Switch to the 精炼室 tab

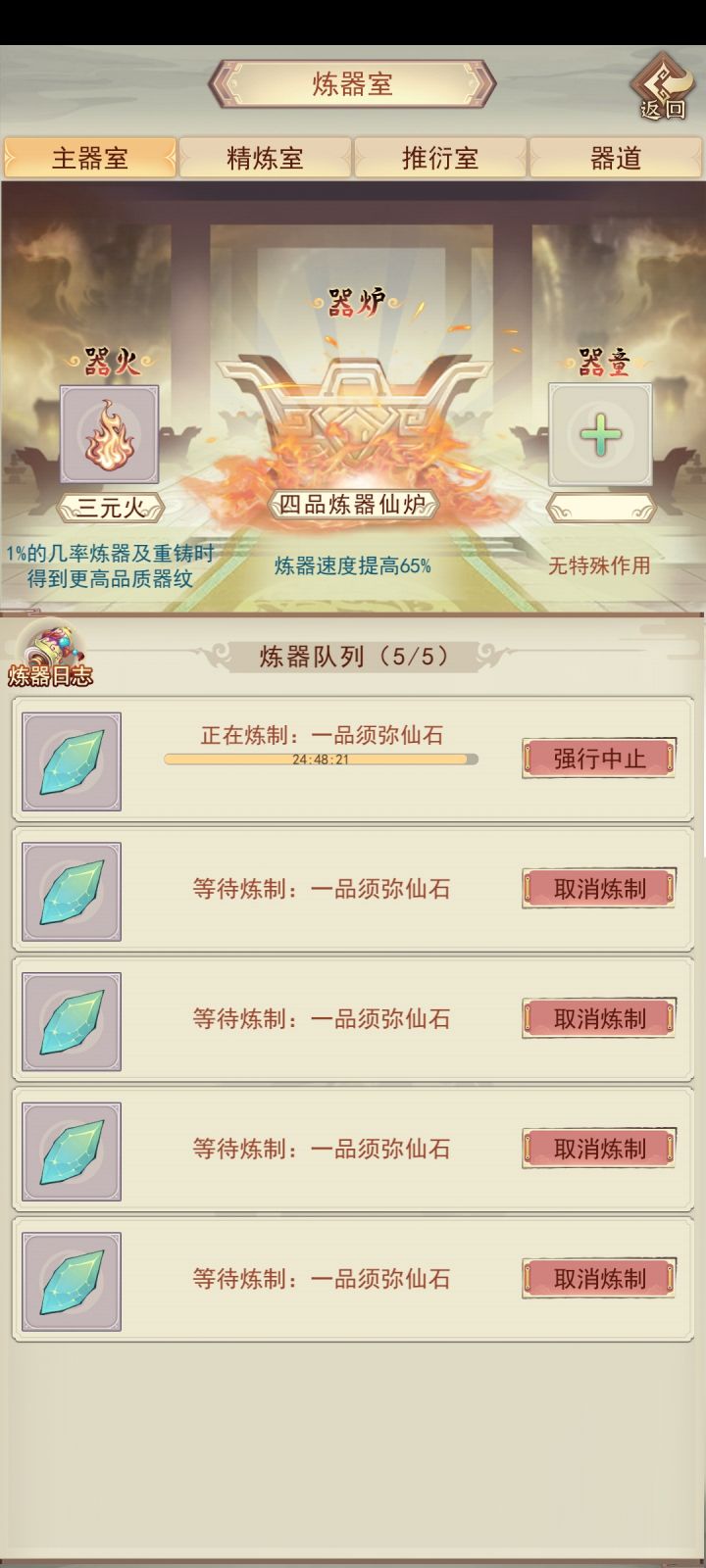(265, 157)
